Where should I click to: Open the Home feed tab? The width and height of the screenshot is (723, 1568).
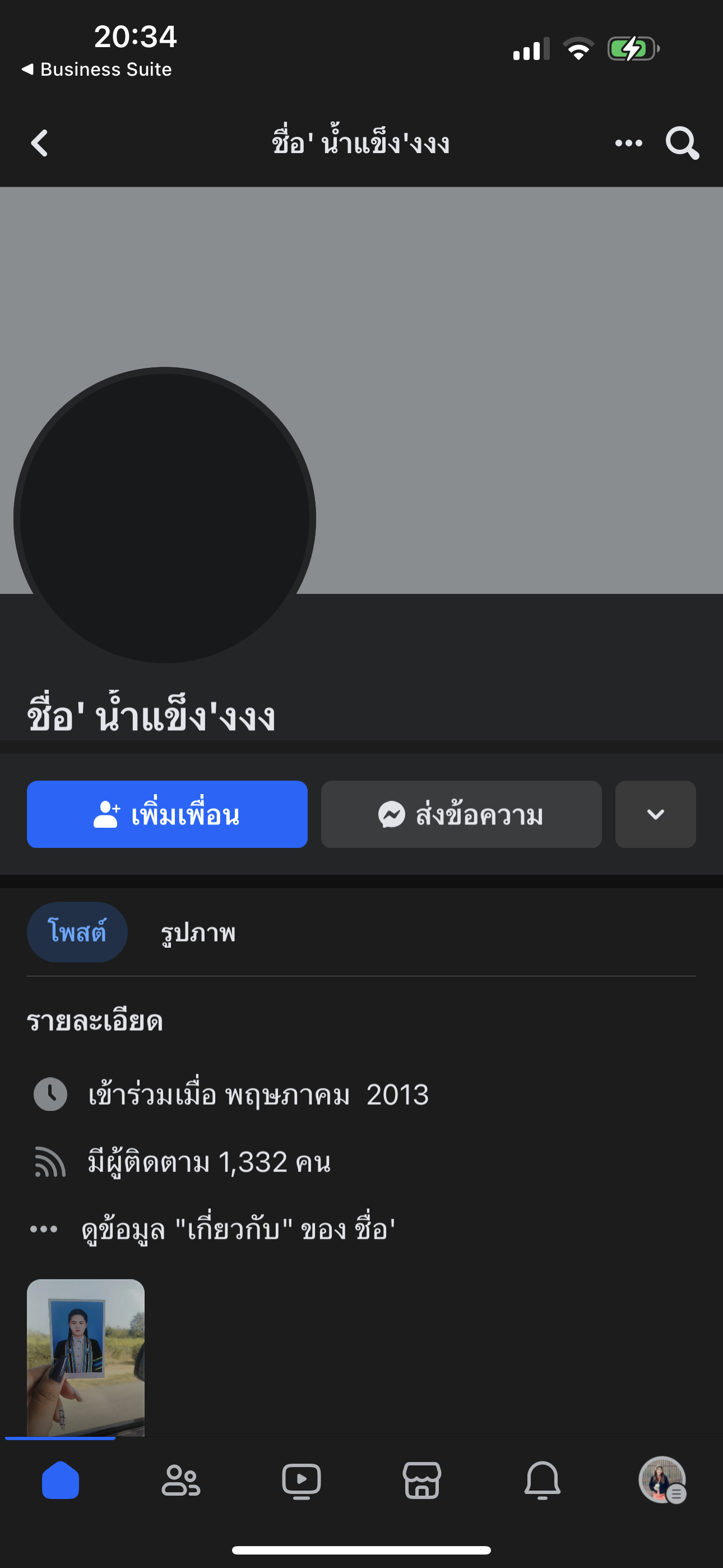(x=61, y=1480)
